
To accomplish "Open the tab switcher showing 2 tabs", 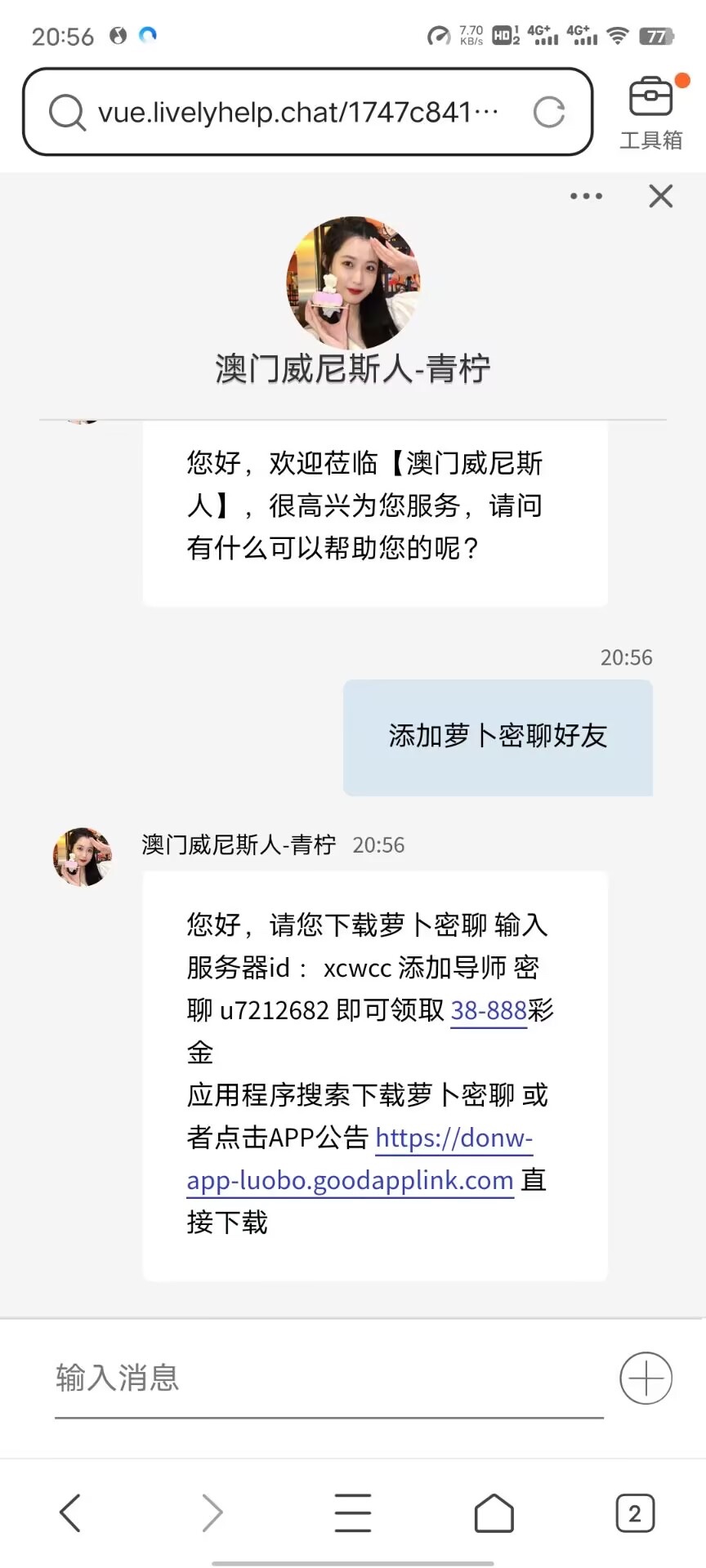I will tap(635, 1512).
